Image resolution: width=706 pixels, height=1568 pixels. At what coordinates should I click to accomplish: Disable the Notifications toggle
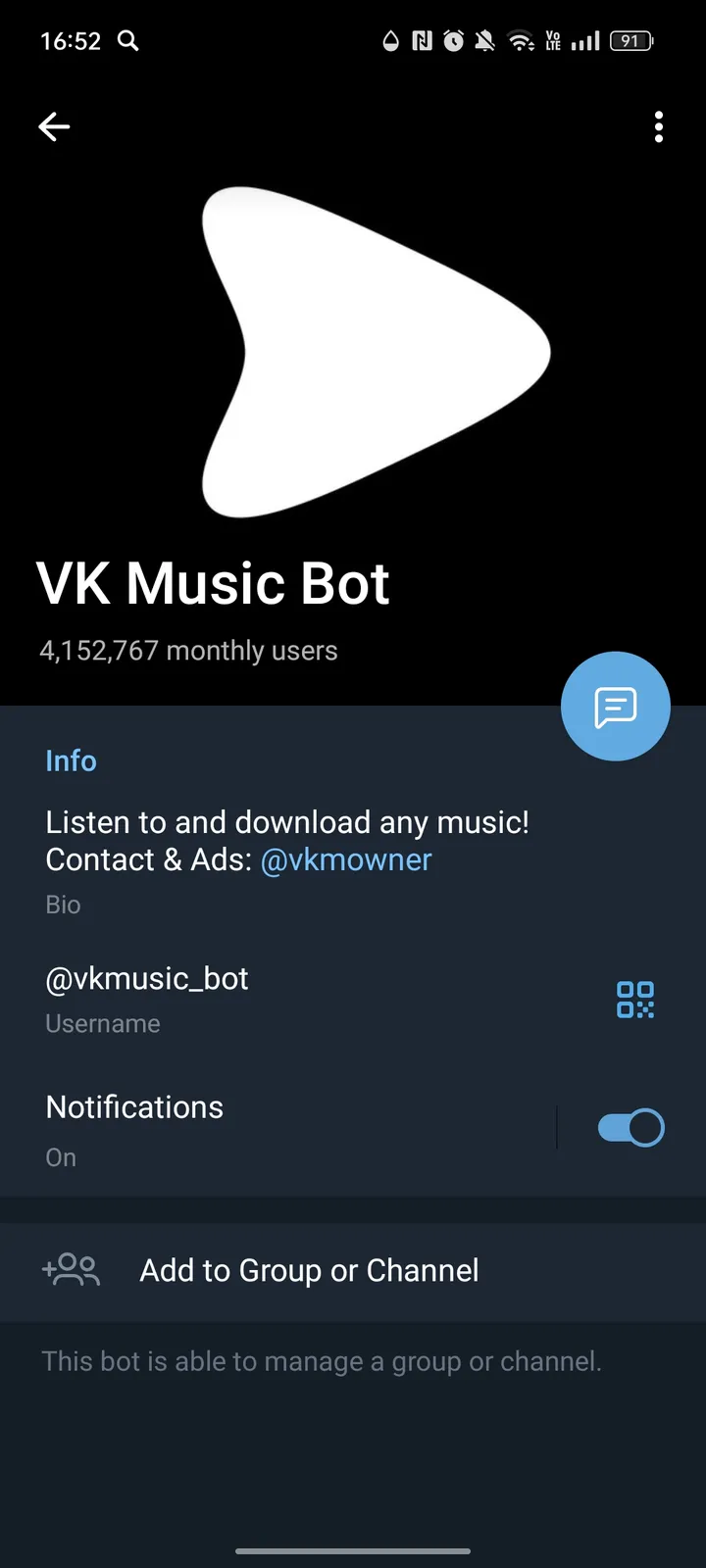[630, 1127]
